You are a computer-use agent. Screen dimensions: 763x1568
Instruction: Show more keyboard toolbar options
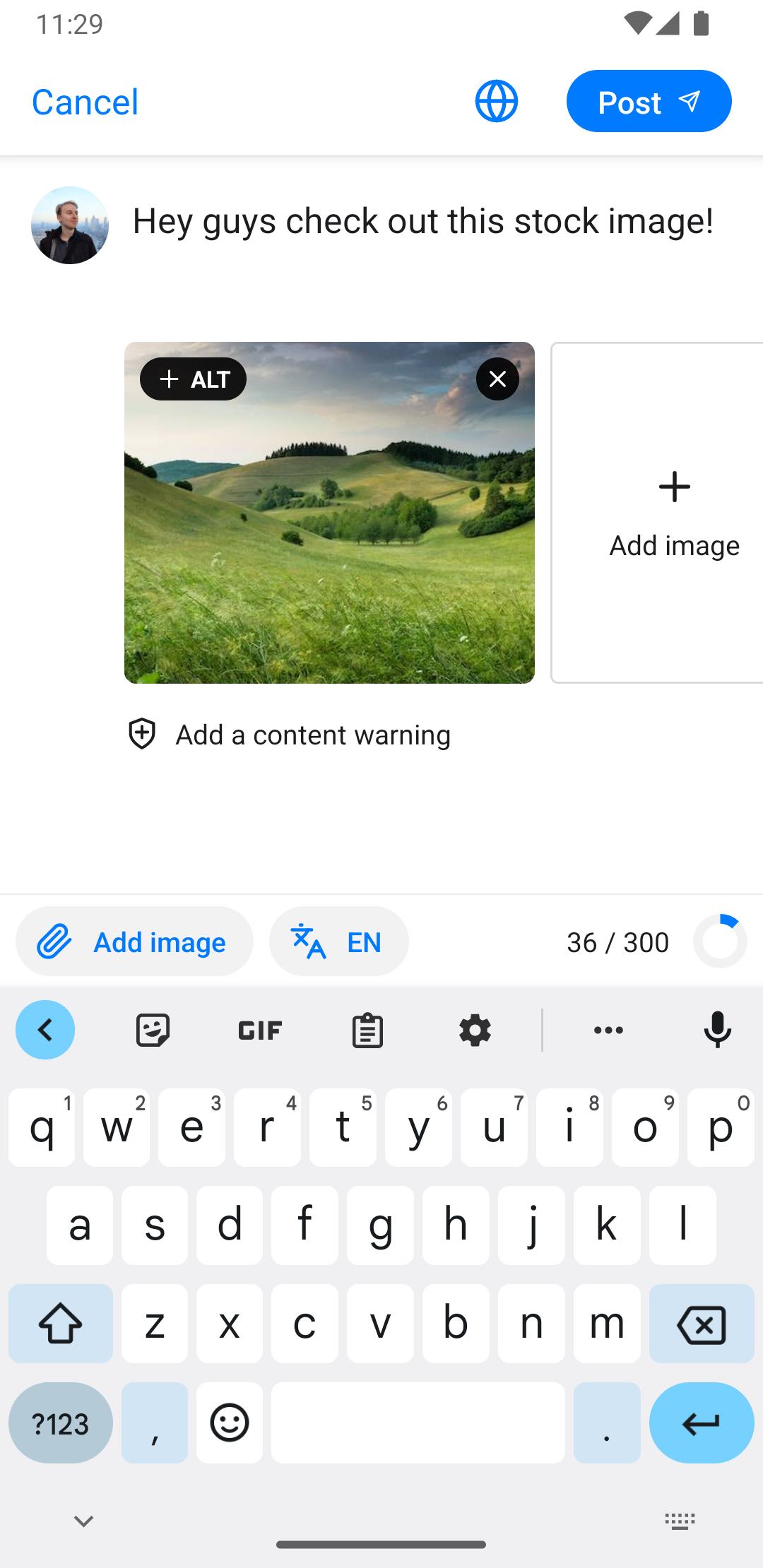[x=608, y=1031]
